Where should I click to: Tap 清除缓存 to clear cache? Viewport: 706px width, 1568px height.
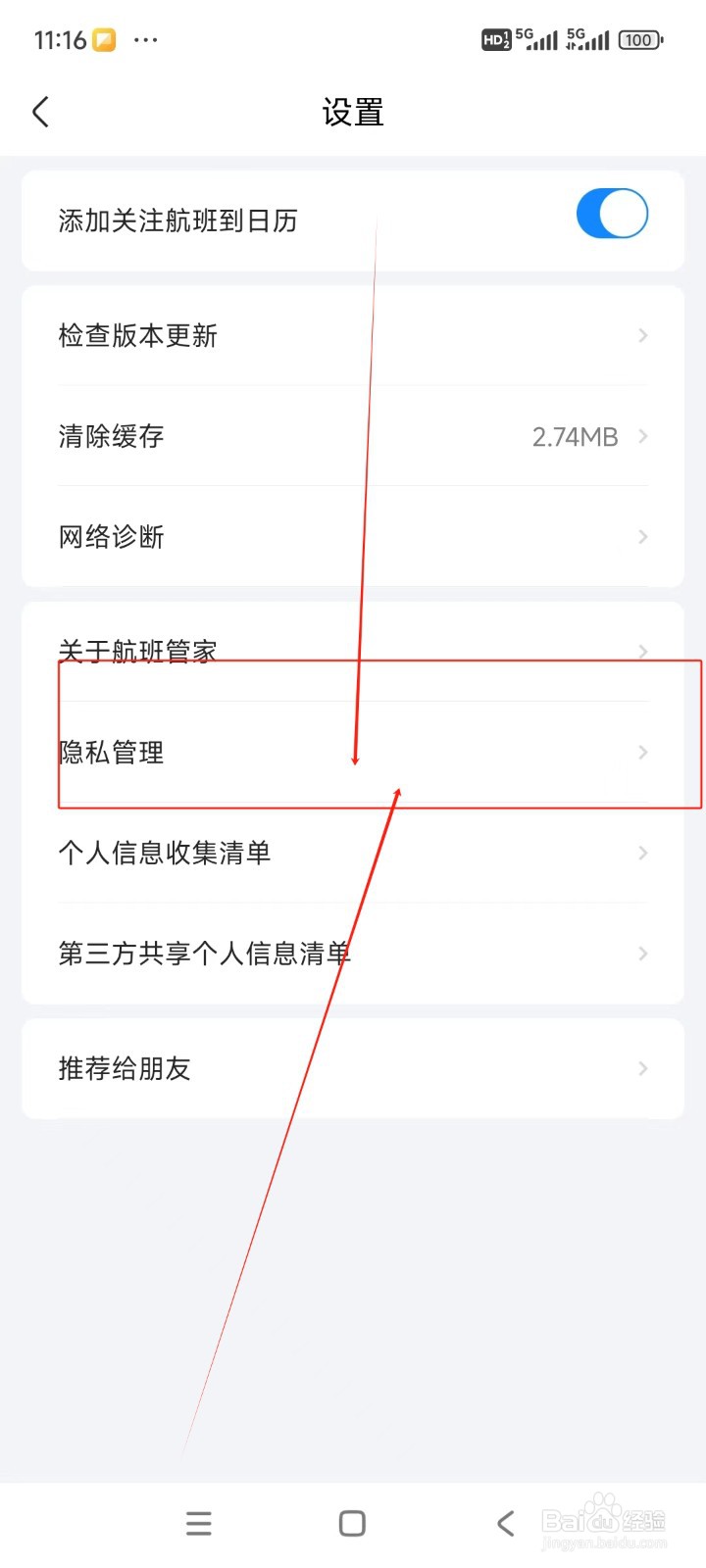[111, 436]
